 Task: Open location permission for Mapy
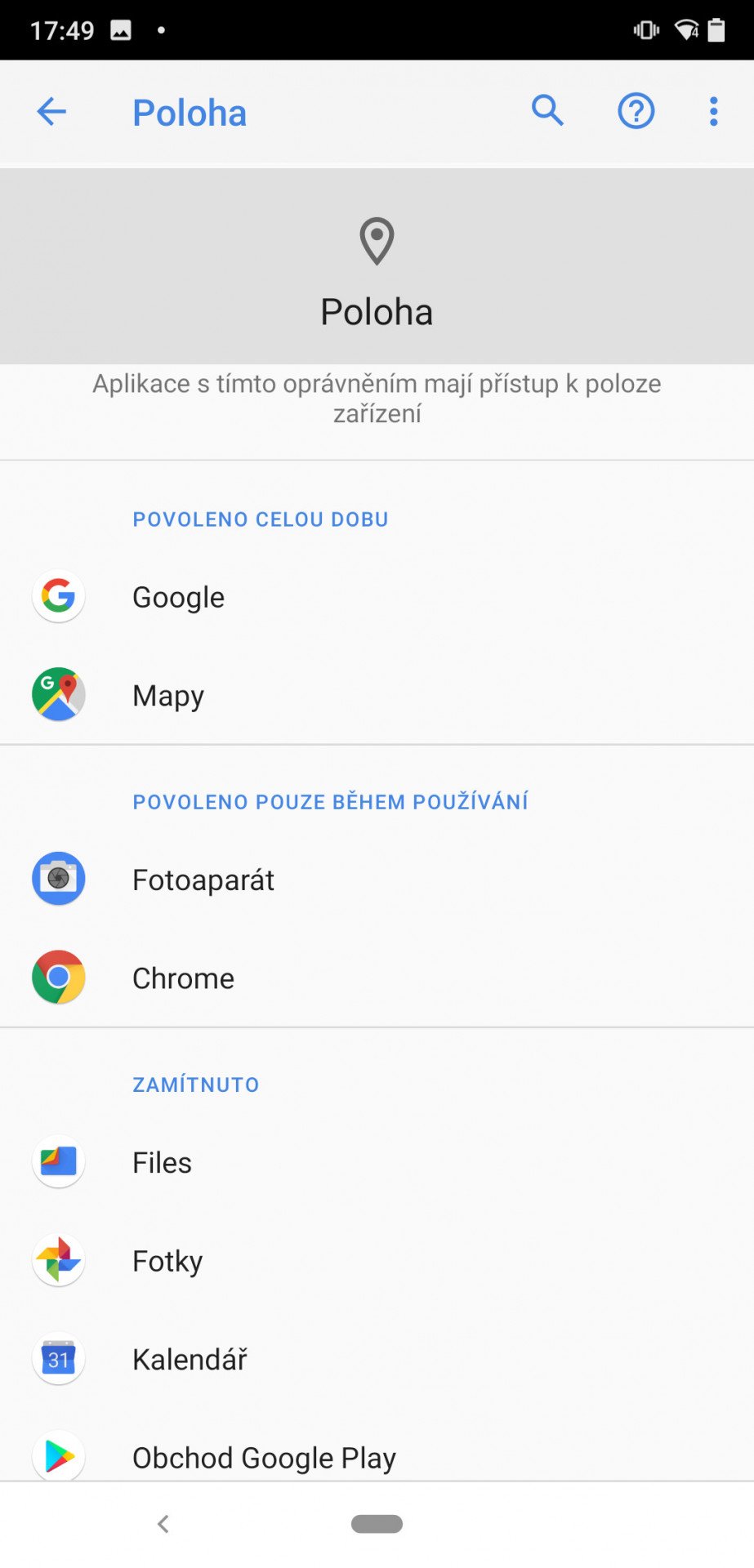tap(377, 695)
